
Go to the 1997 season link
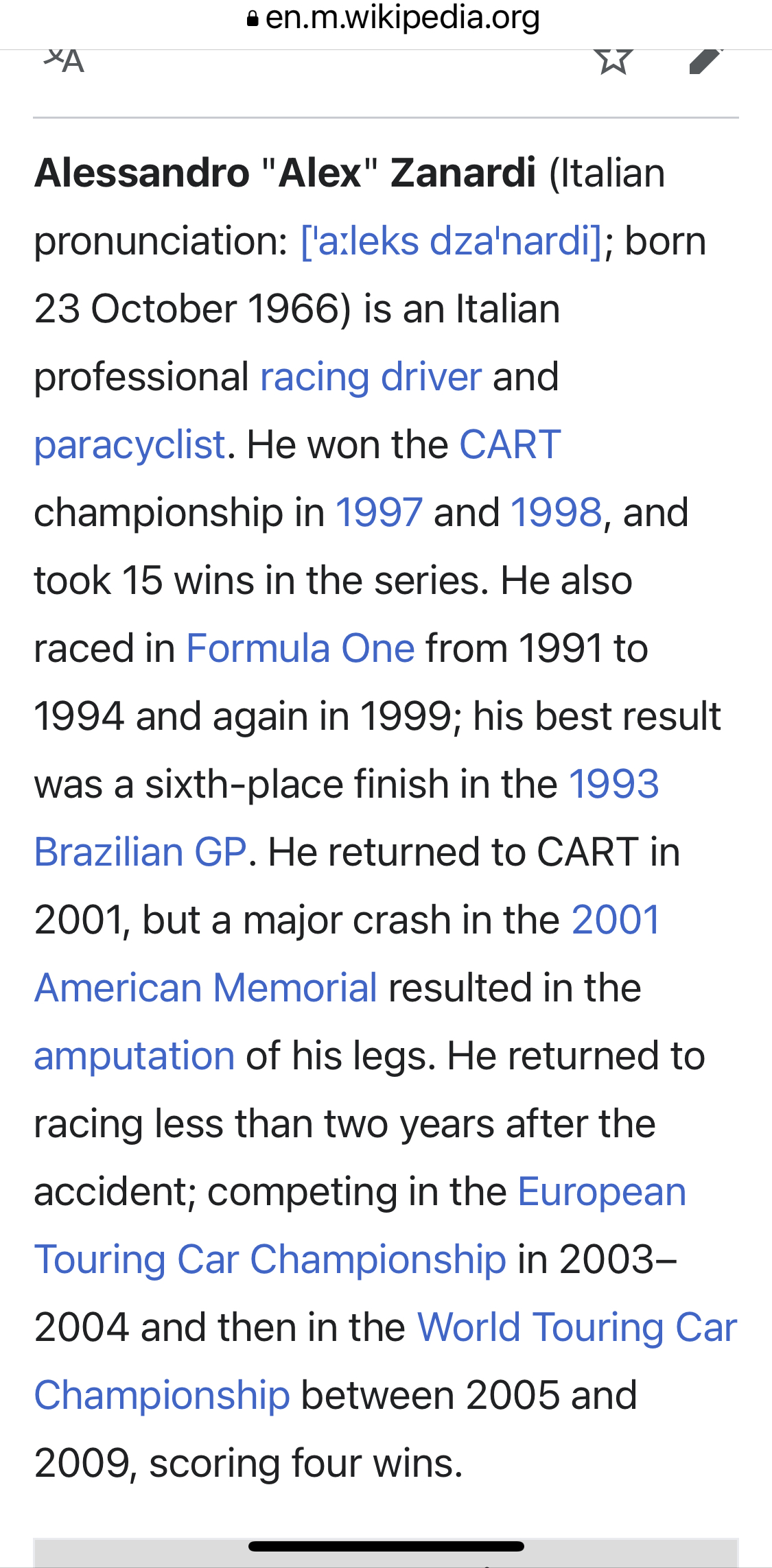(379, 513)
